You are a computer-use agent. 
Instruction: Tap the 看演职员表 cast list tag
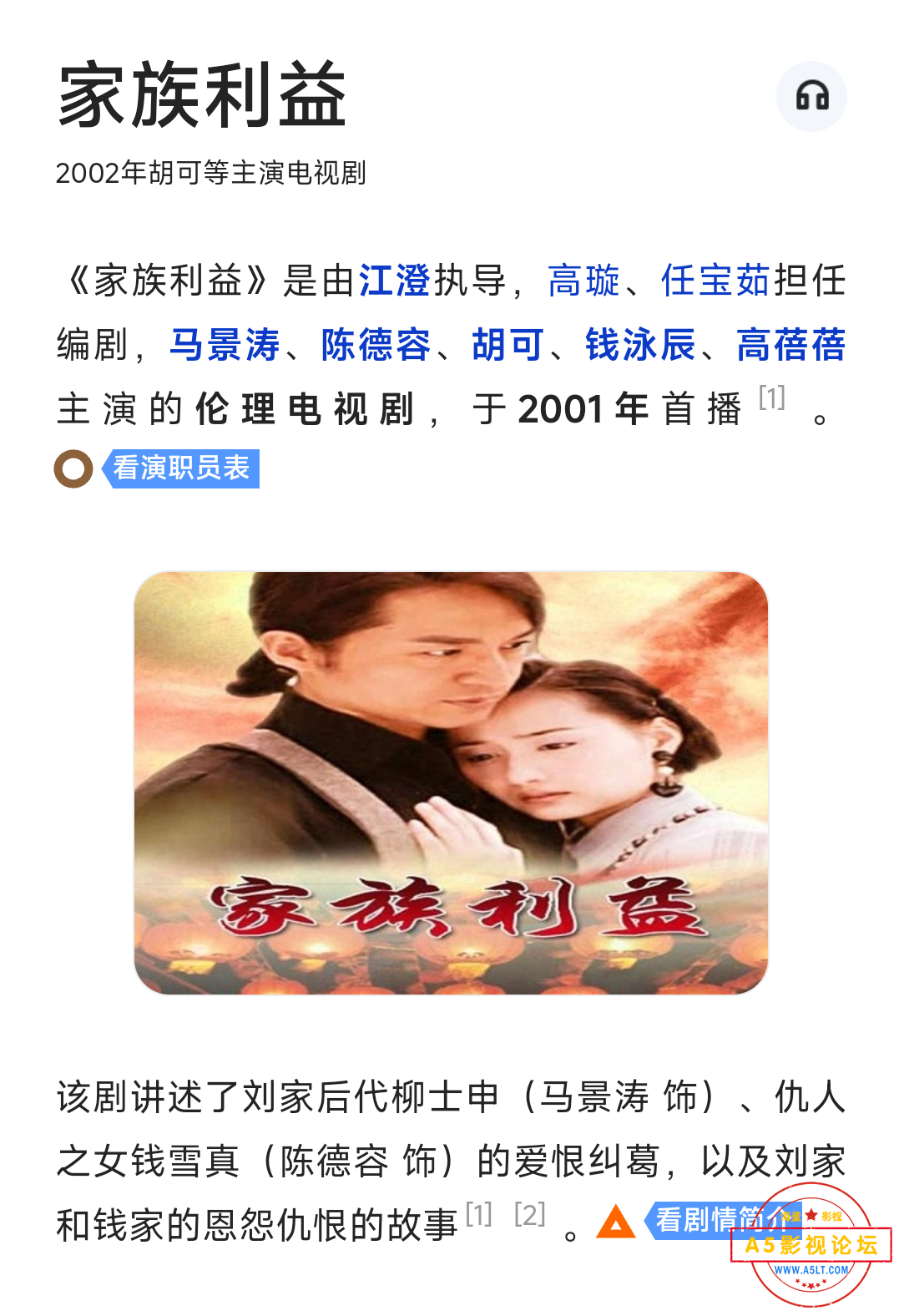point(181,468)
